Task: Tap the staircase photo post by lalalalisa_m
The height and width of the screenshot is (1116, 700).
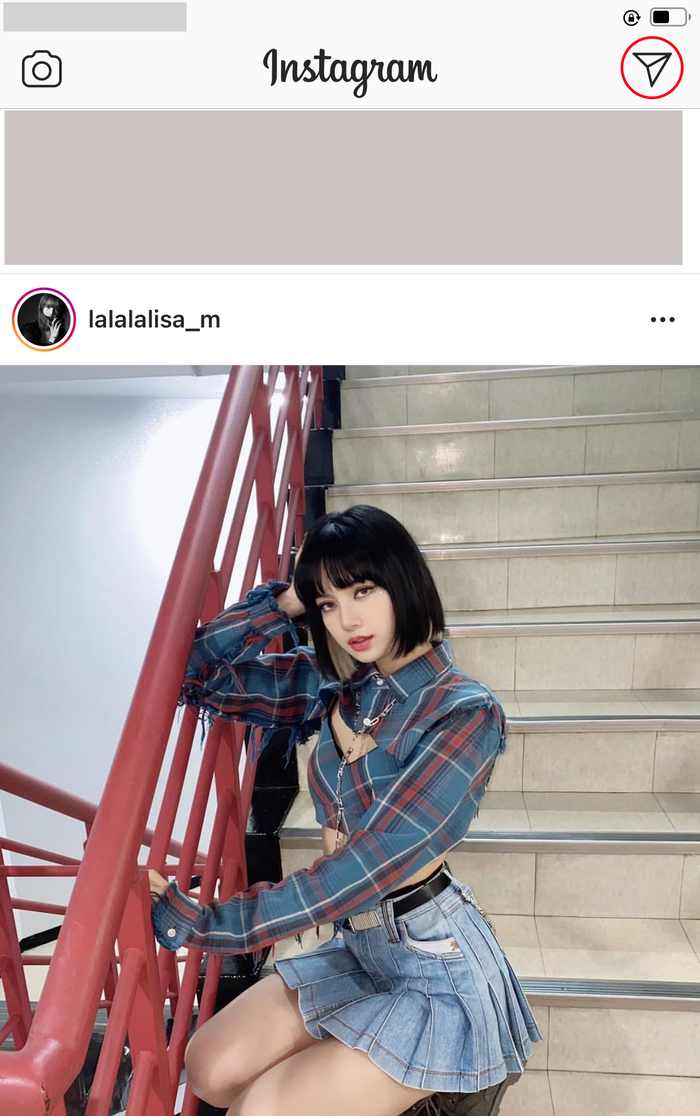Action: point(350,740)
